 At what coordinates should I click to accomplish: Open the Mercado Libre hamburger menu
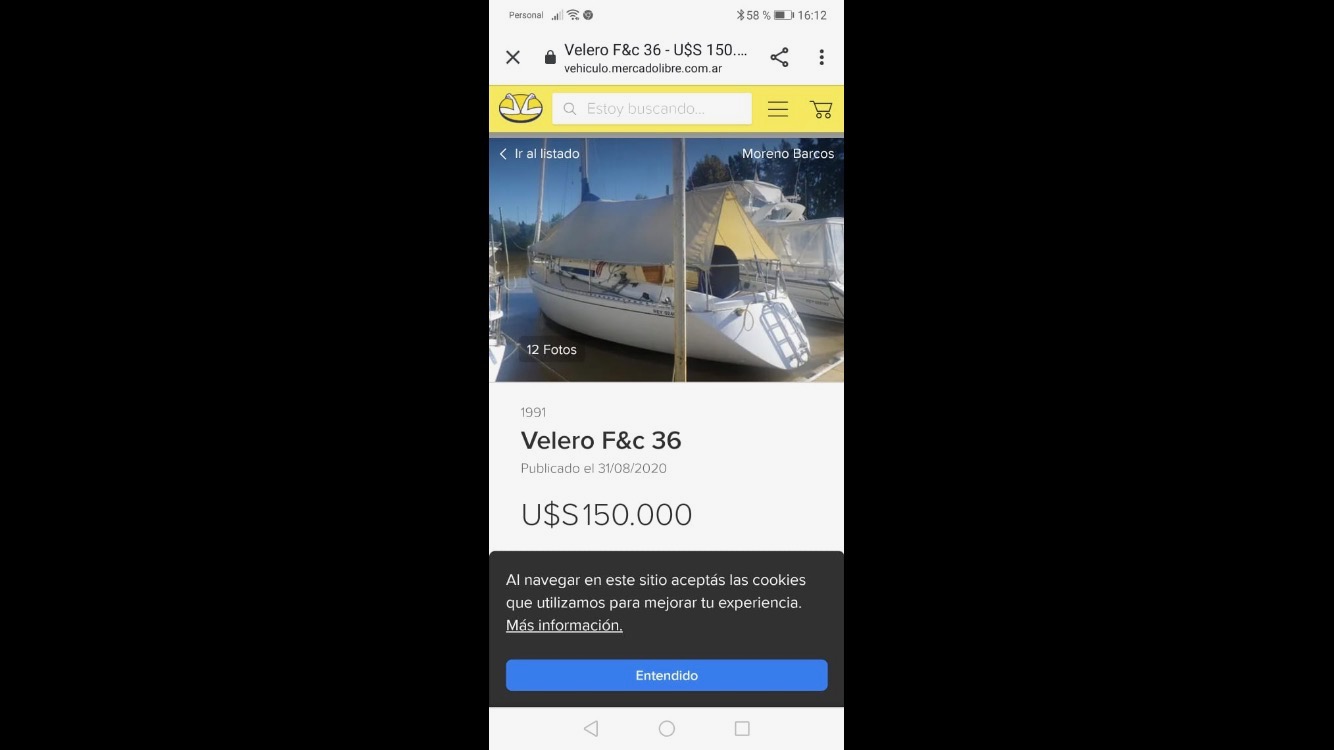[778, 109]
